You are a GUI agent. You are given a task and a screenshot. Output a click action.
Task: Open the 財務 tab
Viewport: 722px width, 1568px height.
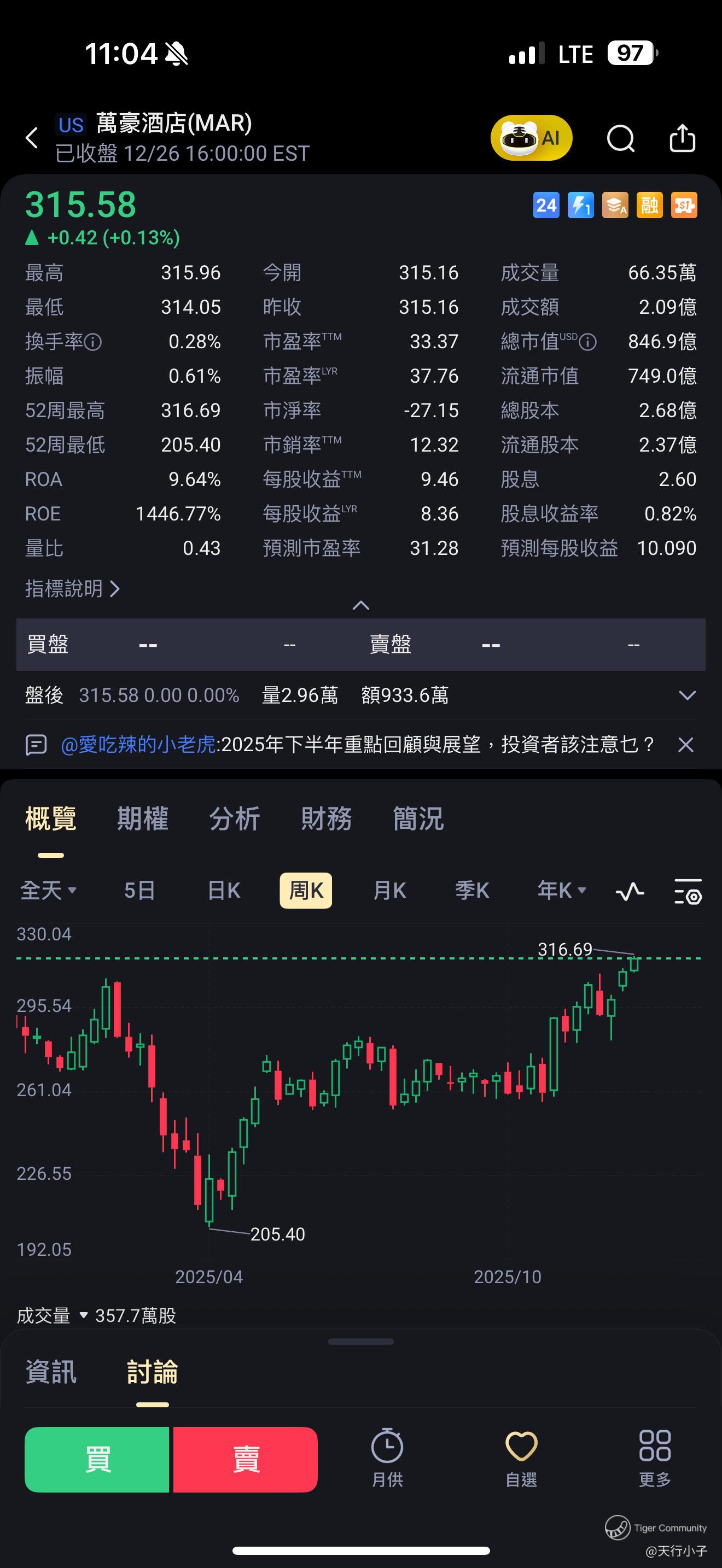327,818
